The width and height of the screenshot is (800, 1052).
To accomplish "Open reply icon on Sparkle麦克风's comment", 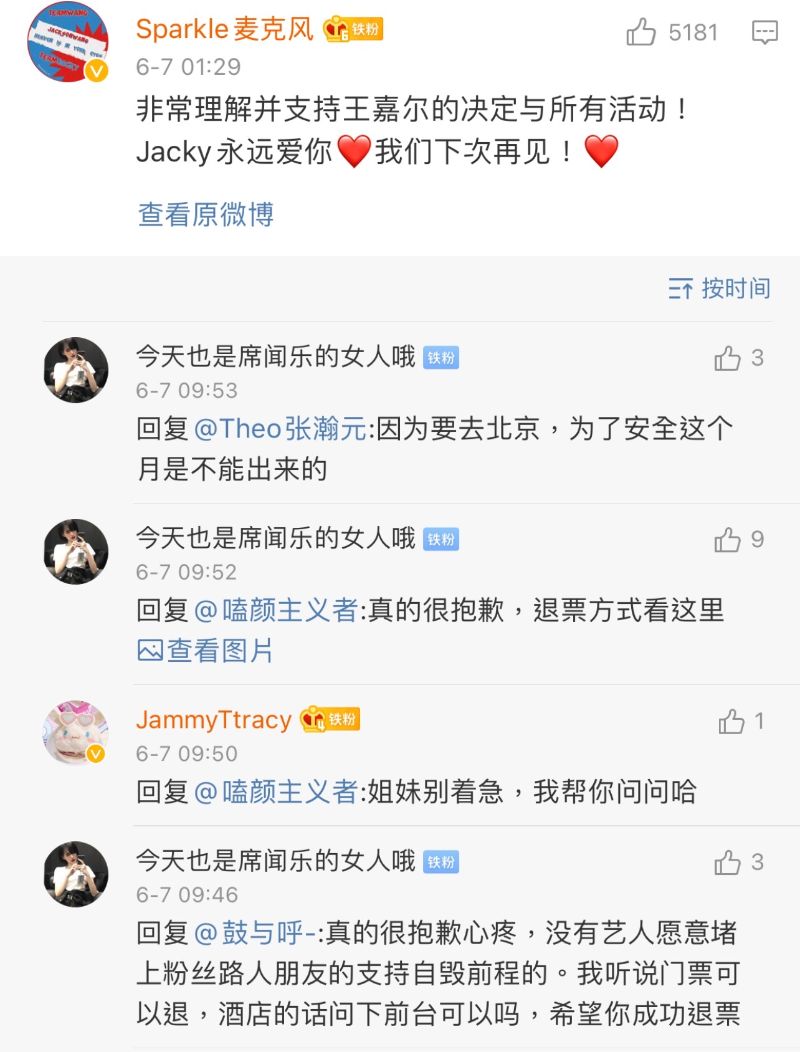I will coord(764,33).
